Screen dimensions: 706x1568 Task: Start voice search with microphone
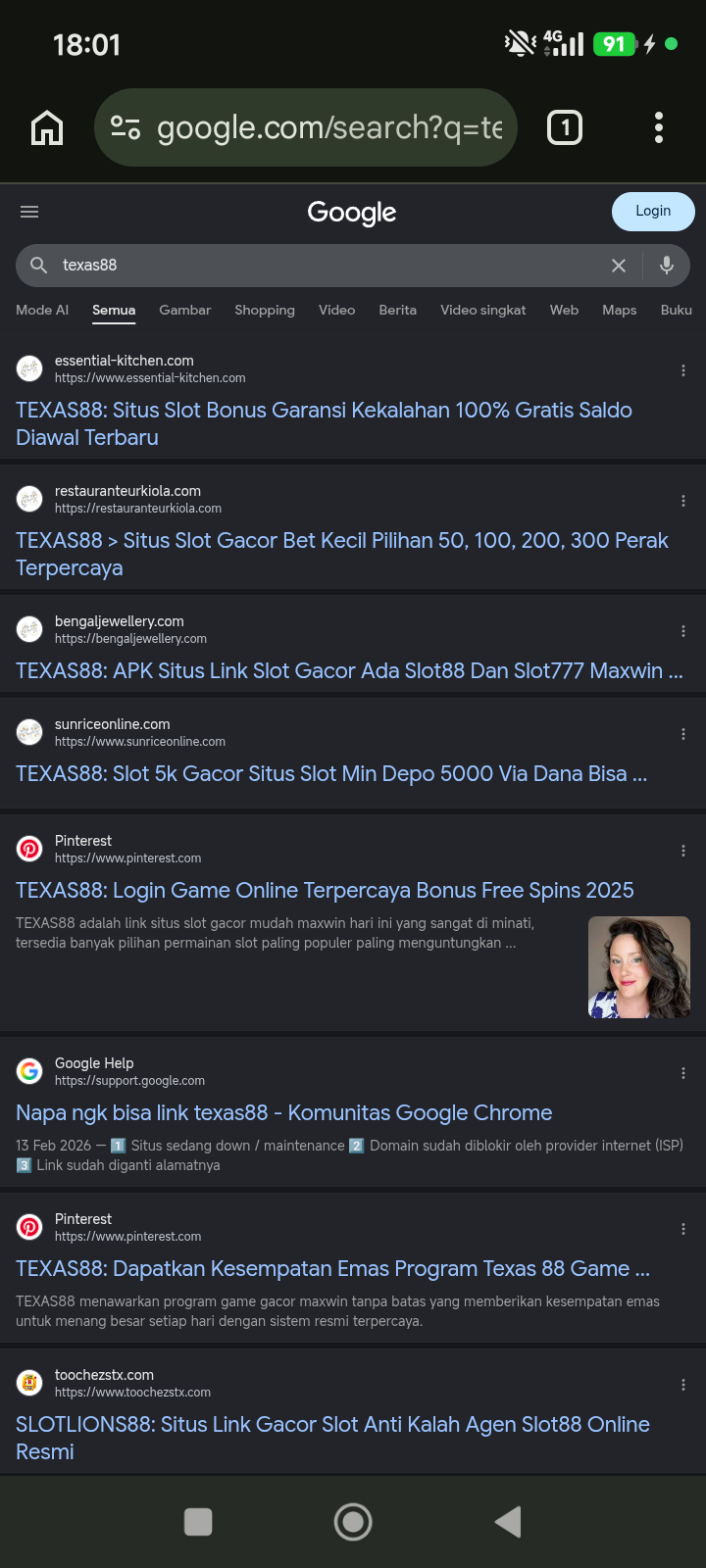point(667,266)
